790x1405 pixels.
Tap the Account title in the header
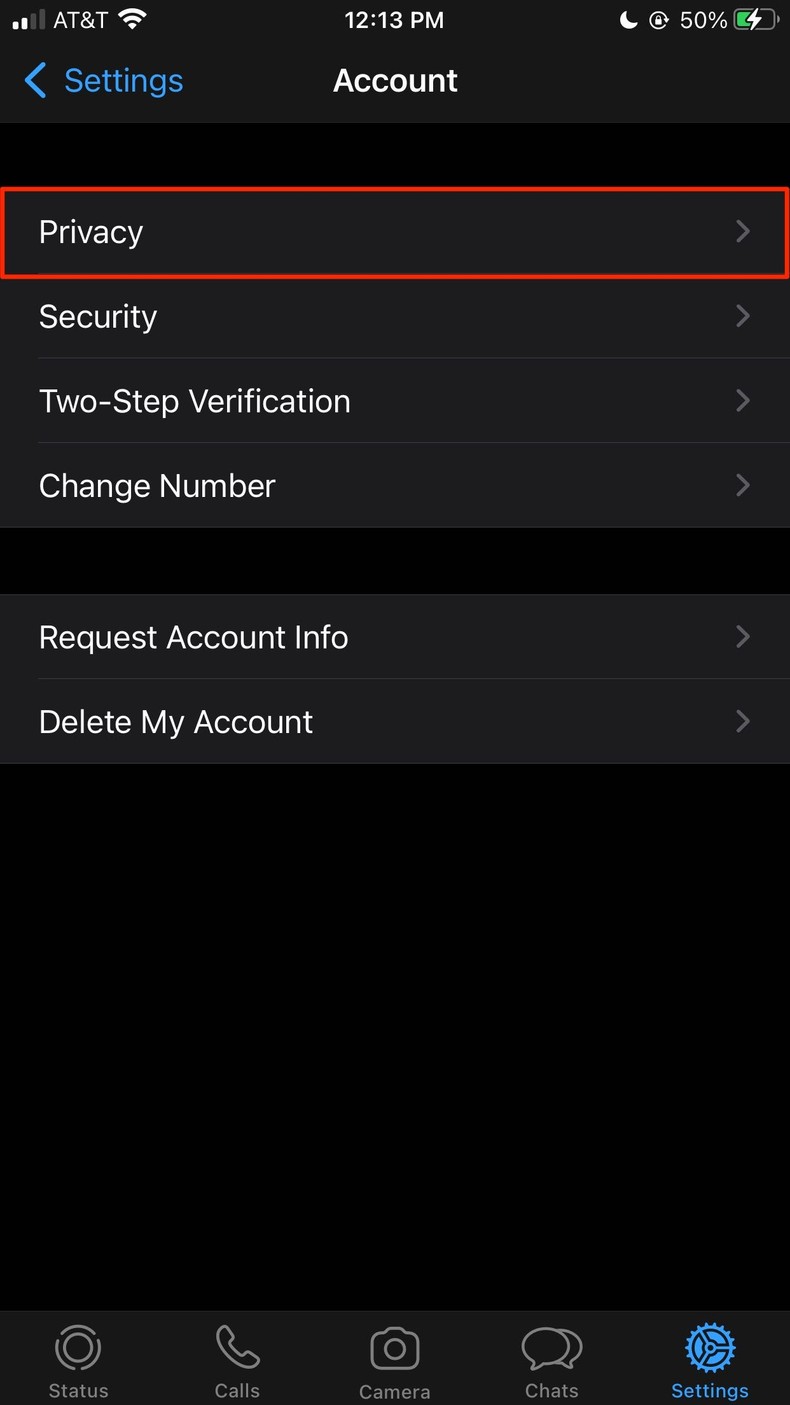coord(395,80)
